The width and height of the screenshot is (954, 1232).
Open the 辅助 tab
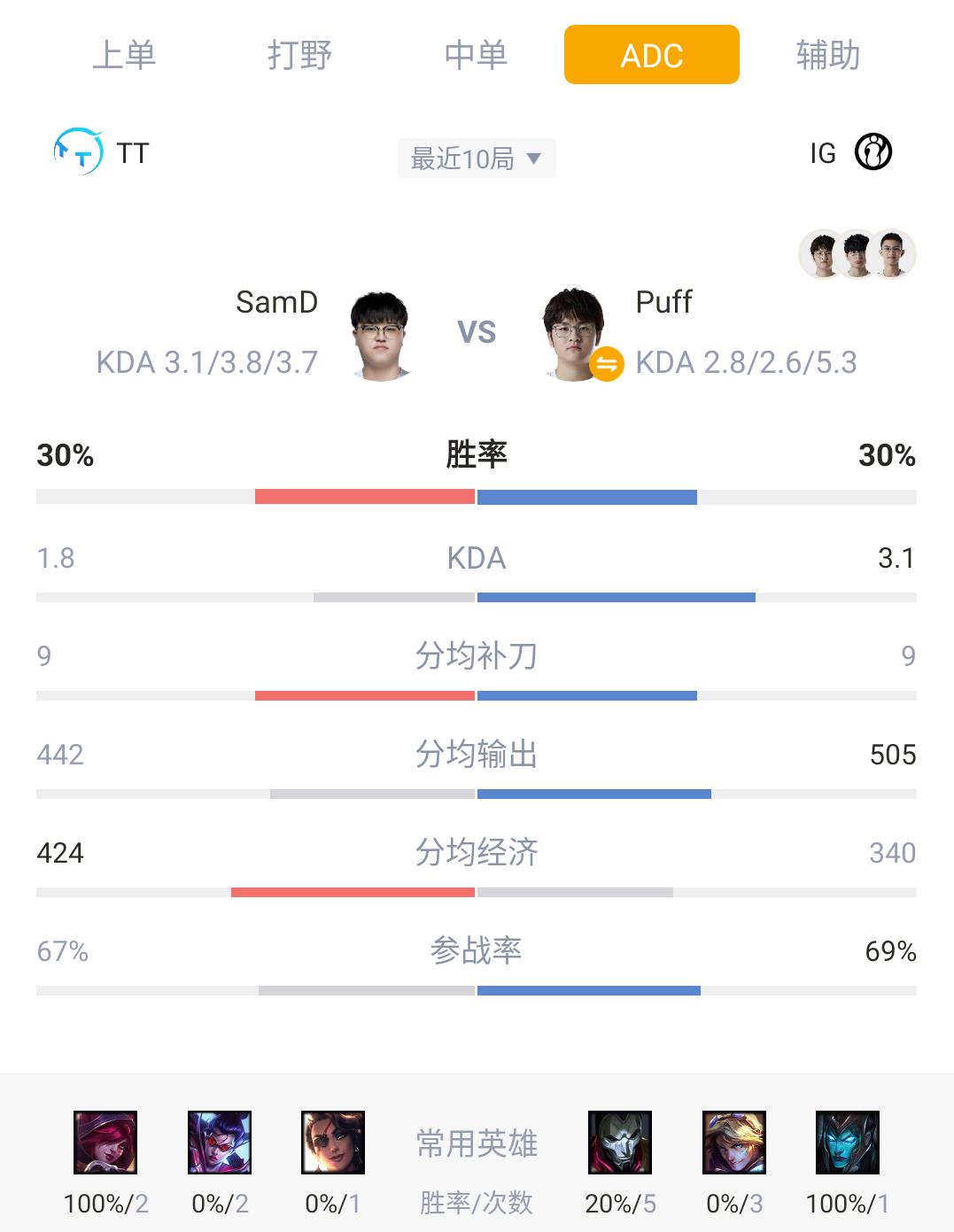pos(827,55)
